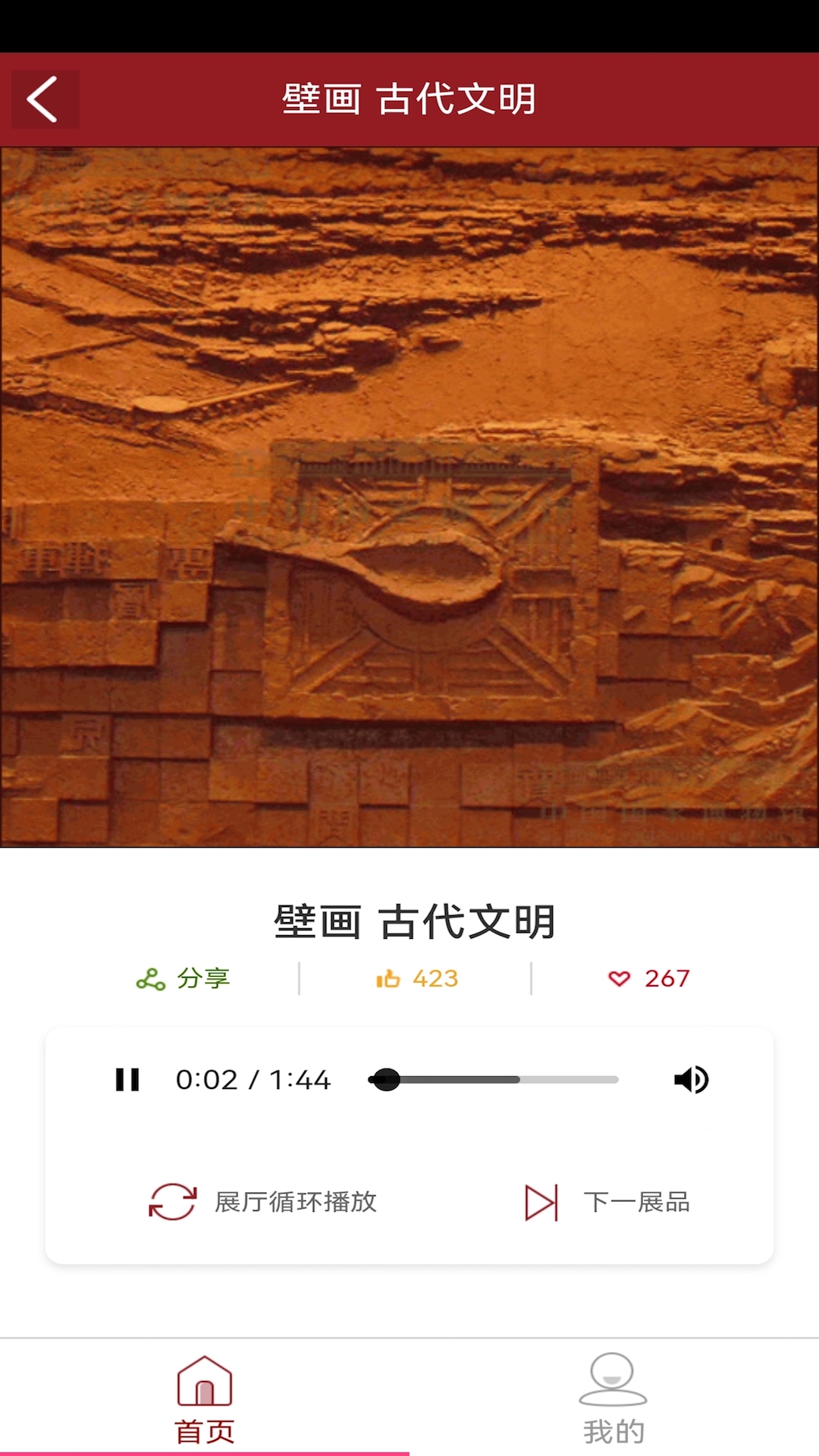
Task: Pause the audio guide playback
Action: 127,1079
